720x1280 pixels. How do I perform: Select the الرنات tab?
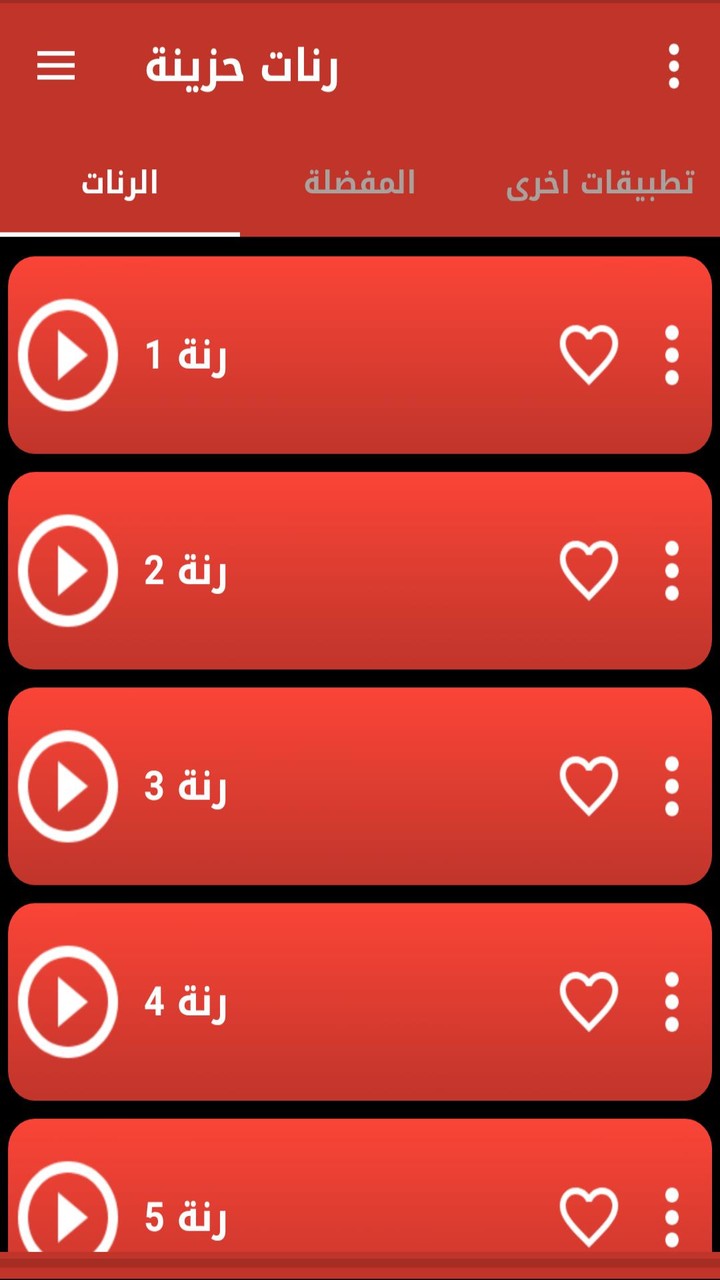click(120, 183)
